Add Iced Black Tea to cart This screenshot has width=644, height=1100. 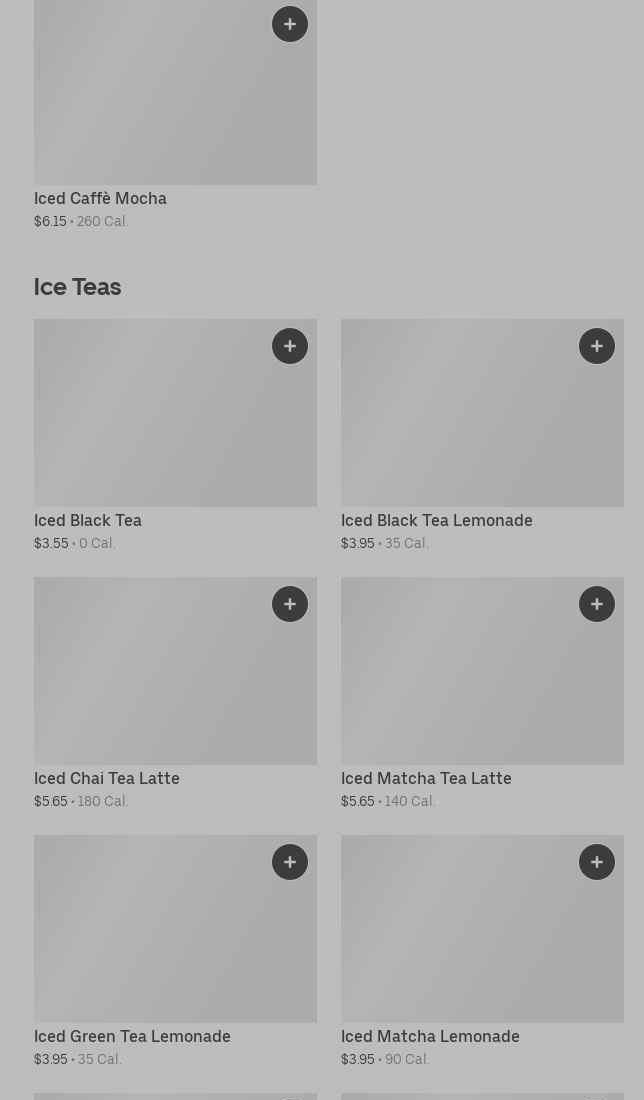[x=290, y=346]
